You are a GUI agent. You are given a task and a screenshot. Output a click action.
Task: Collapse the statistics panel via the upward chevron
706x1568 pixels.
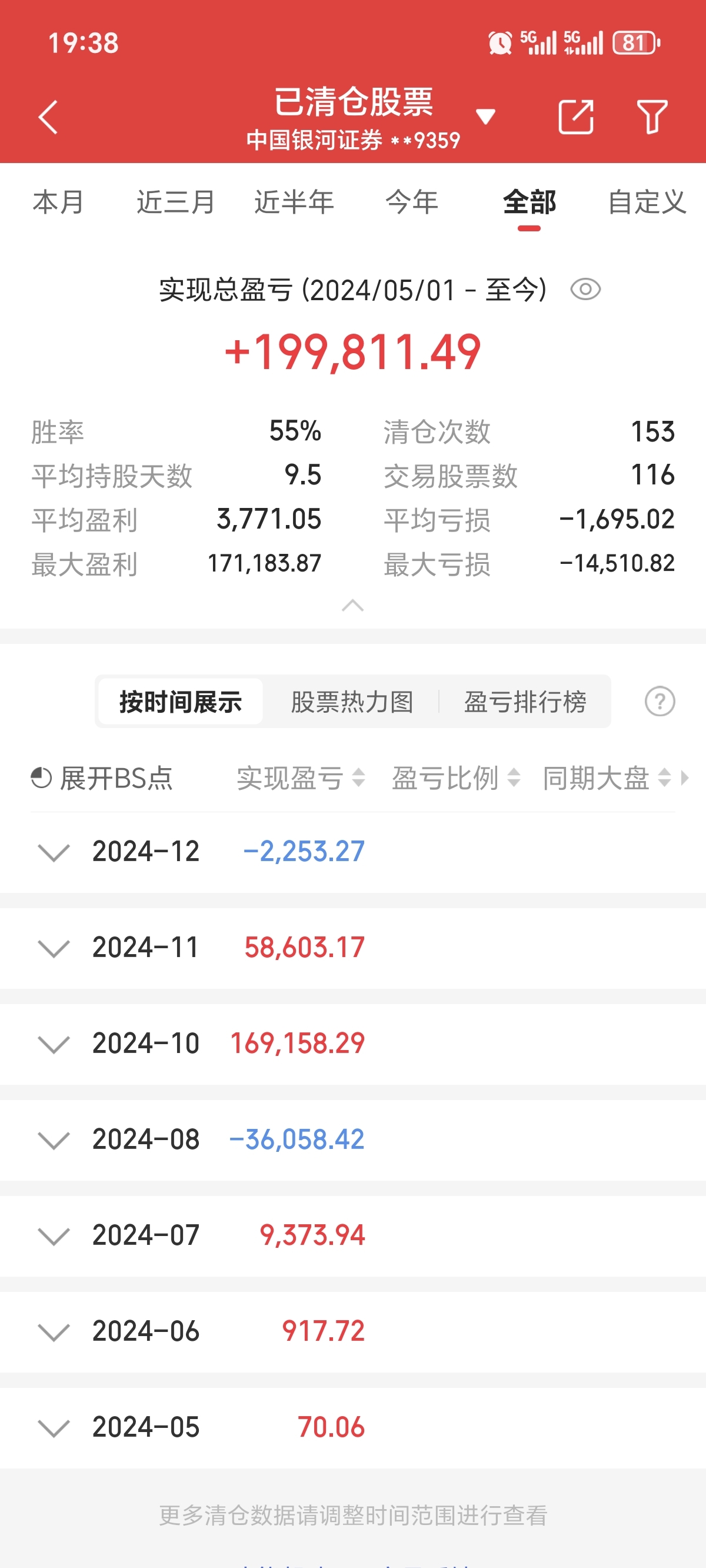[353, 606]
